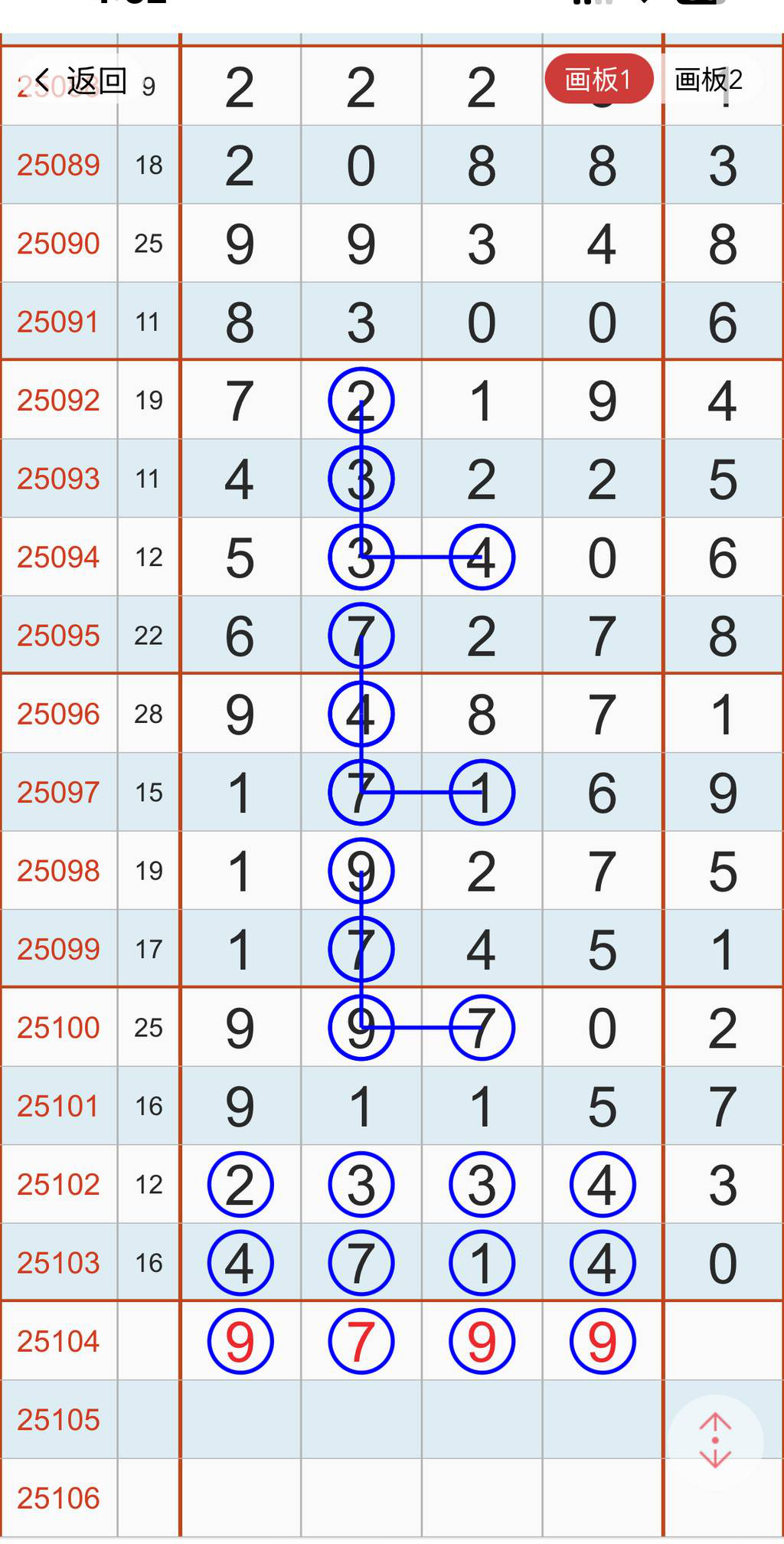Select the period number 25089
This screenshot has width=784, height=1544.
(x=59, y=165)
